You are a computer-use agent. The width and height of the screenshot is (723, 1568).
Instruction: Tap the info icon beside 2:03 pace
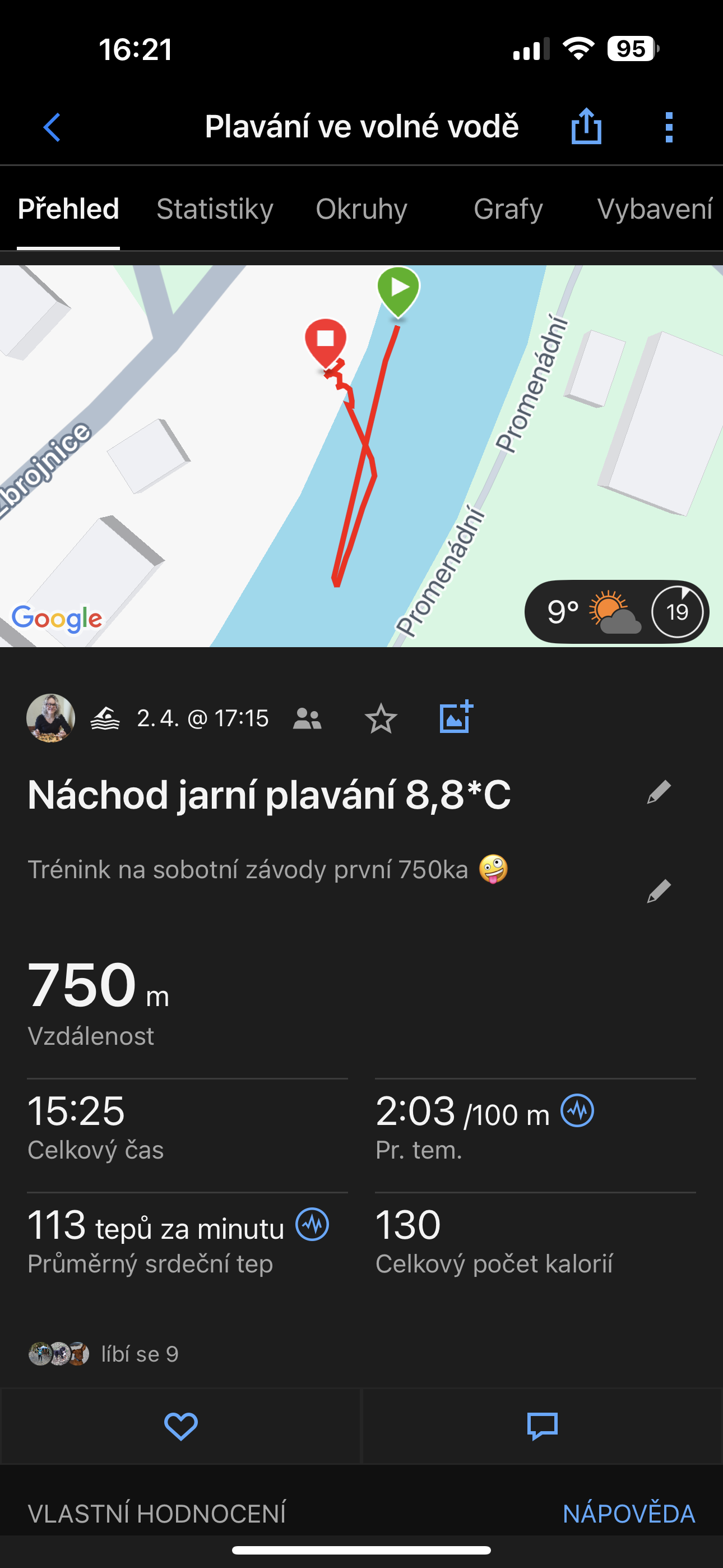(x=577, y=1110)
